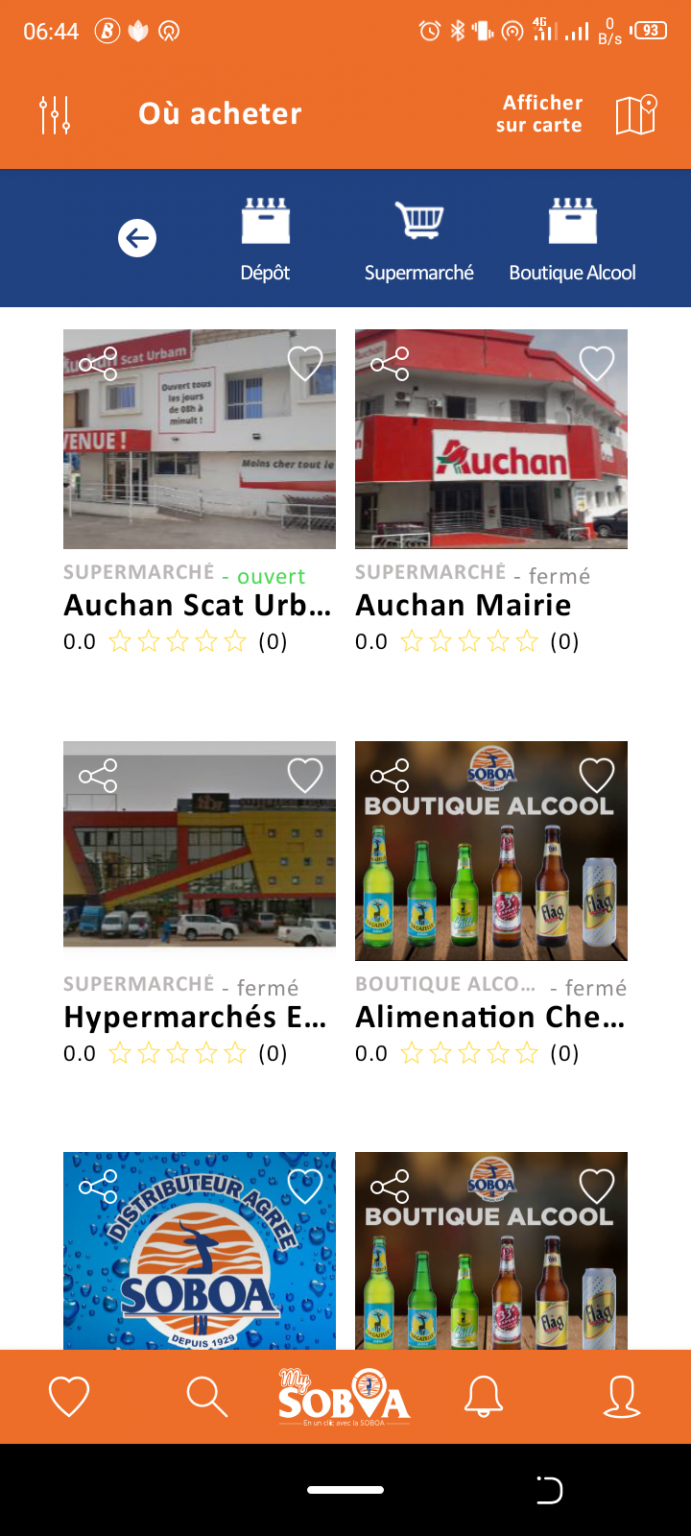Open the notifications bell
The height and width of the screenshot is (1536, 691).
(x=483, y=1396)
